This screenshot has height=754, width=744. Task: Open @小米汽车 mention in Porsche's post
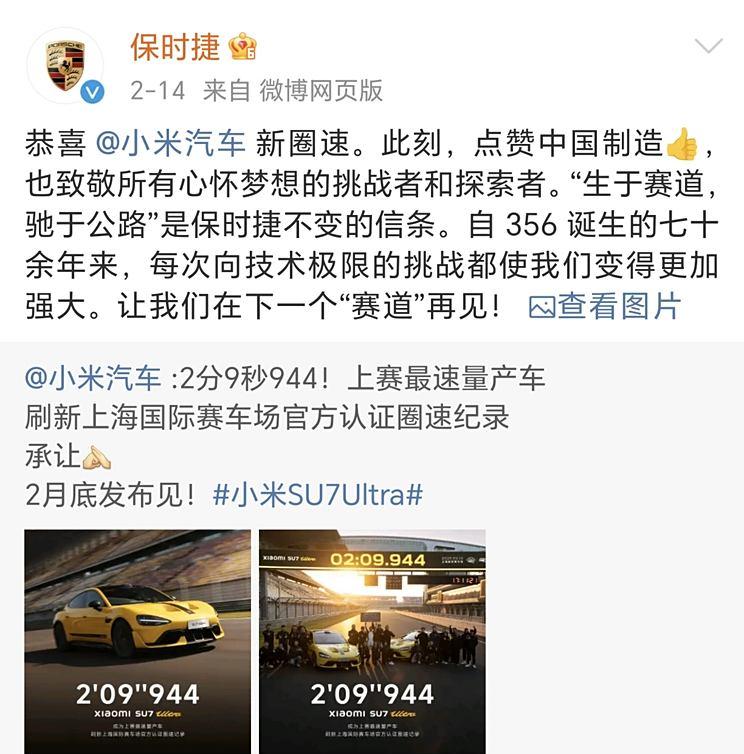coord(171,143)
